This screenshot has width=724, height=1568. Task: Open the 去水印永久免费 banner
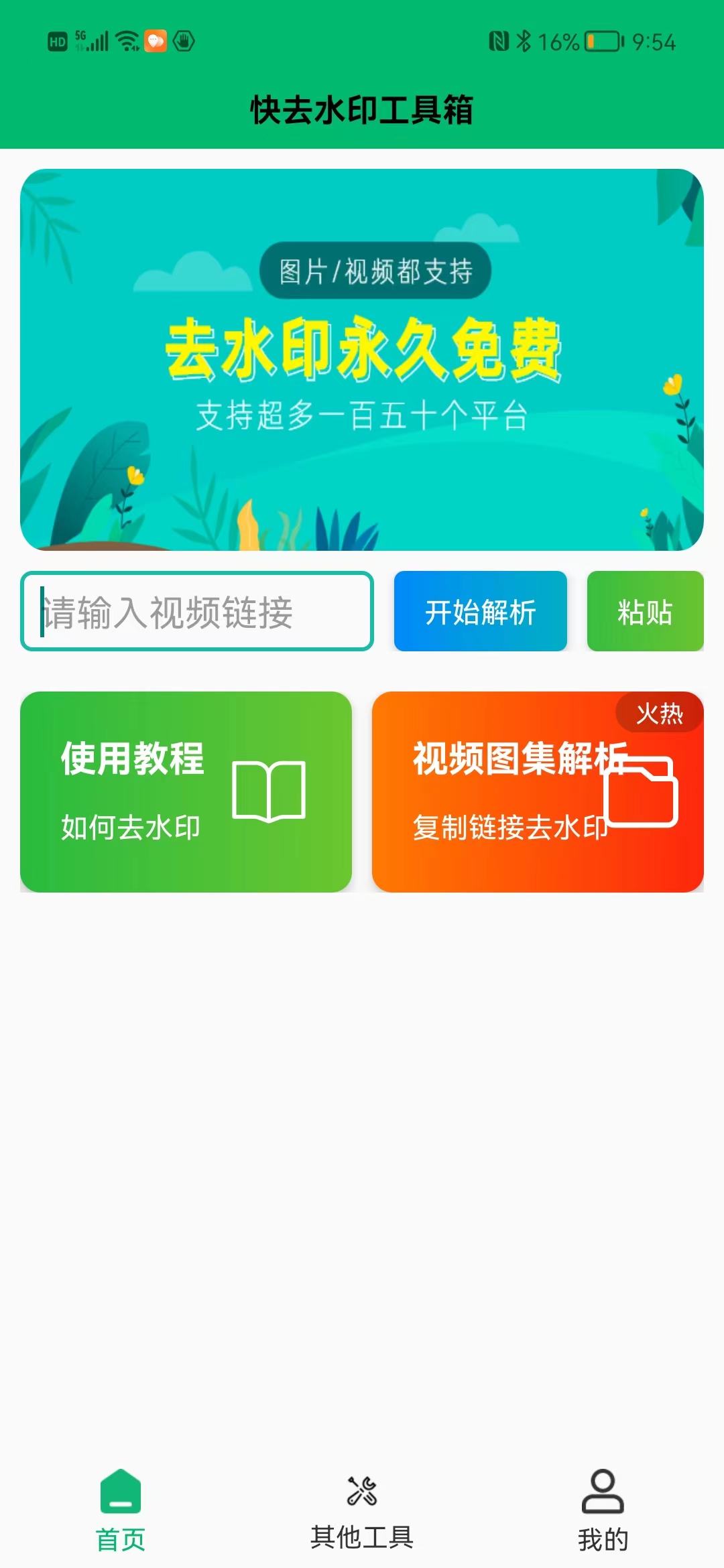click(x=362, y=360)
